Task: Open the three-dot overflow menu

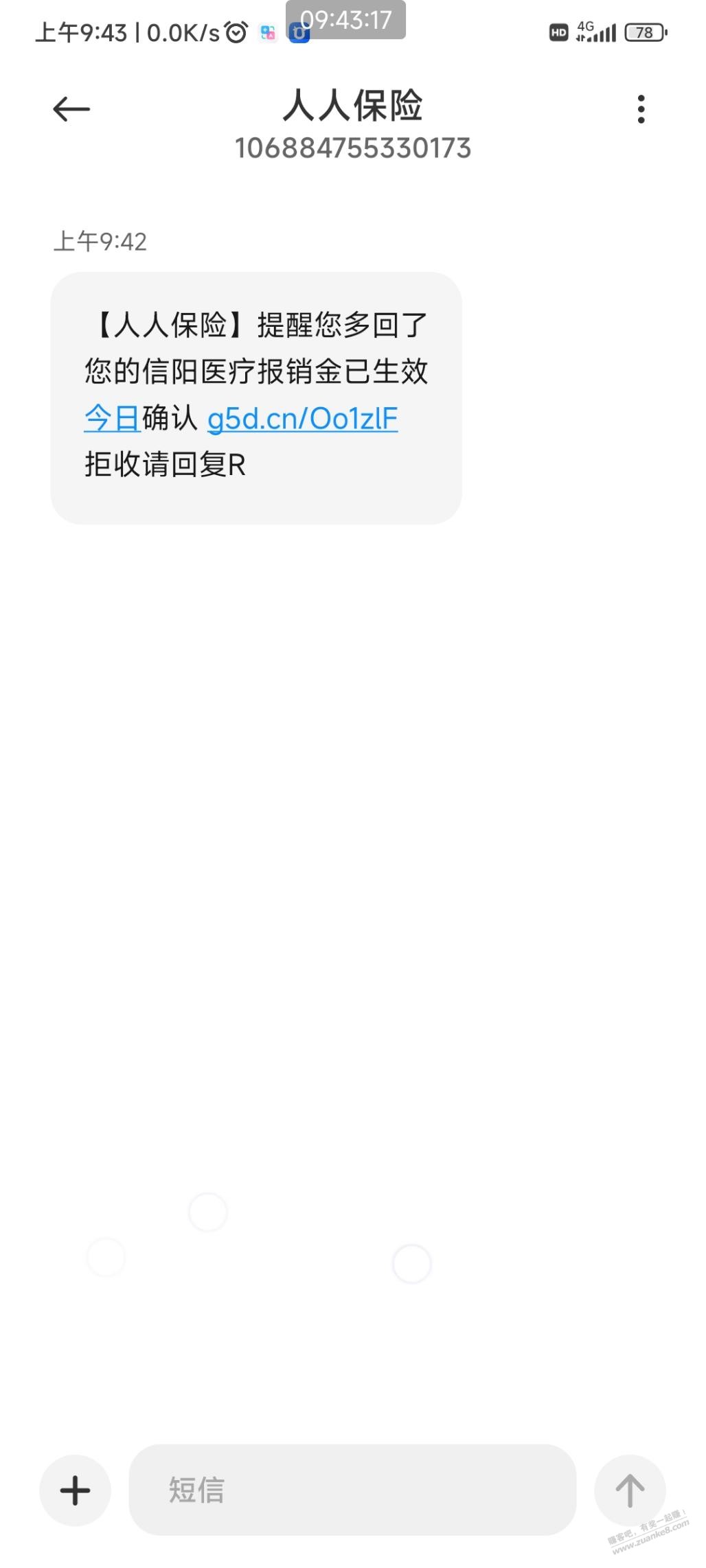Action: 641,109
